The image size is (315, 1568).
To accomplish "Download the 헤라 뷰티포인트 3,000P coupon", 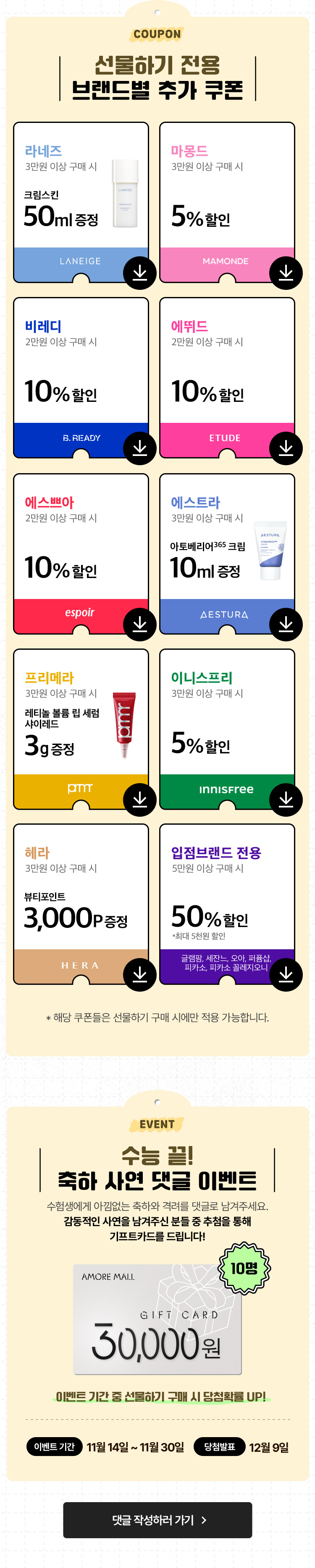I will (139, 974).
